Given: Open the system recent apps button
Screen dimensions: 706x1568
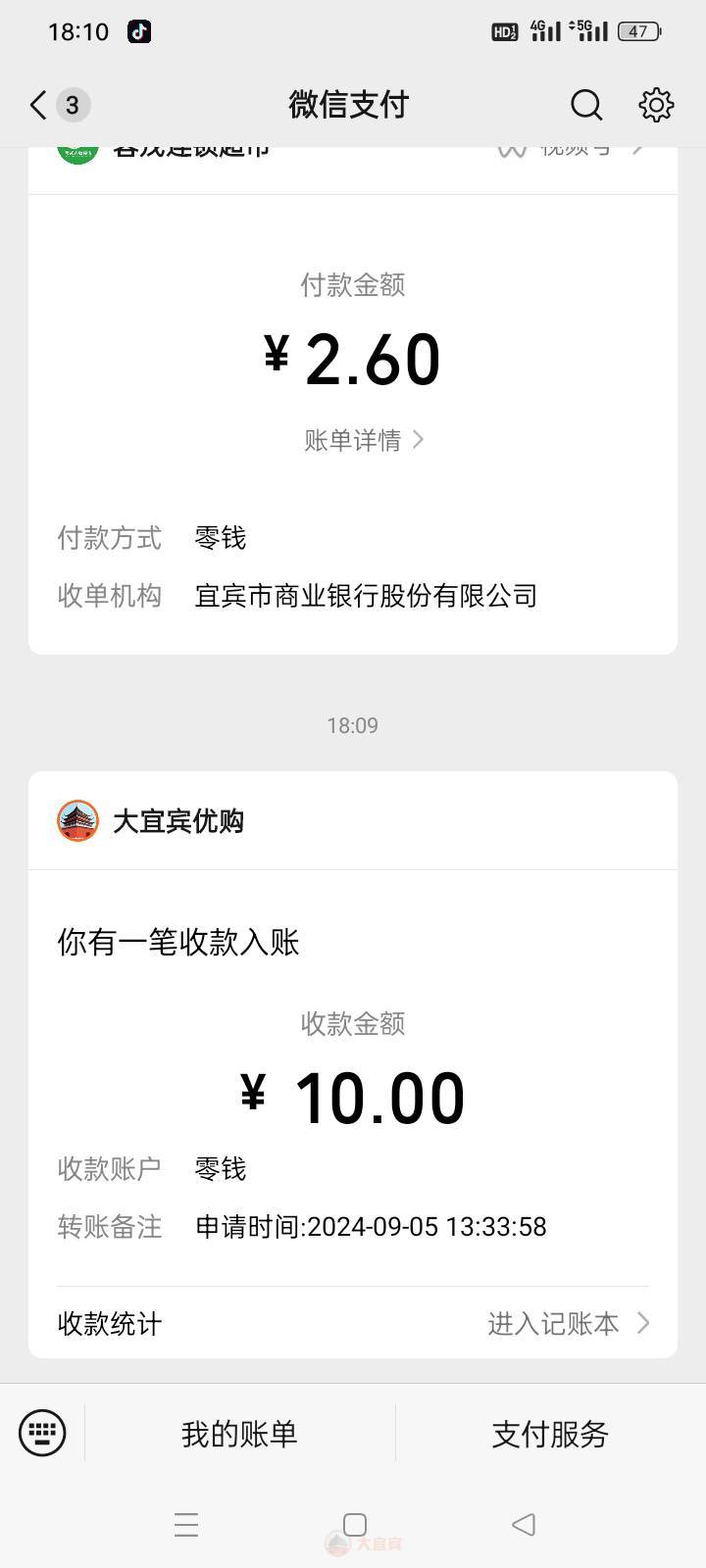Looking at the screenshot, I should [x=186, y=1525].
